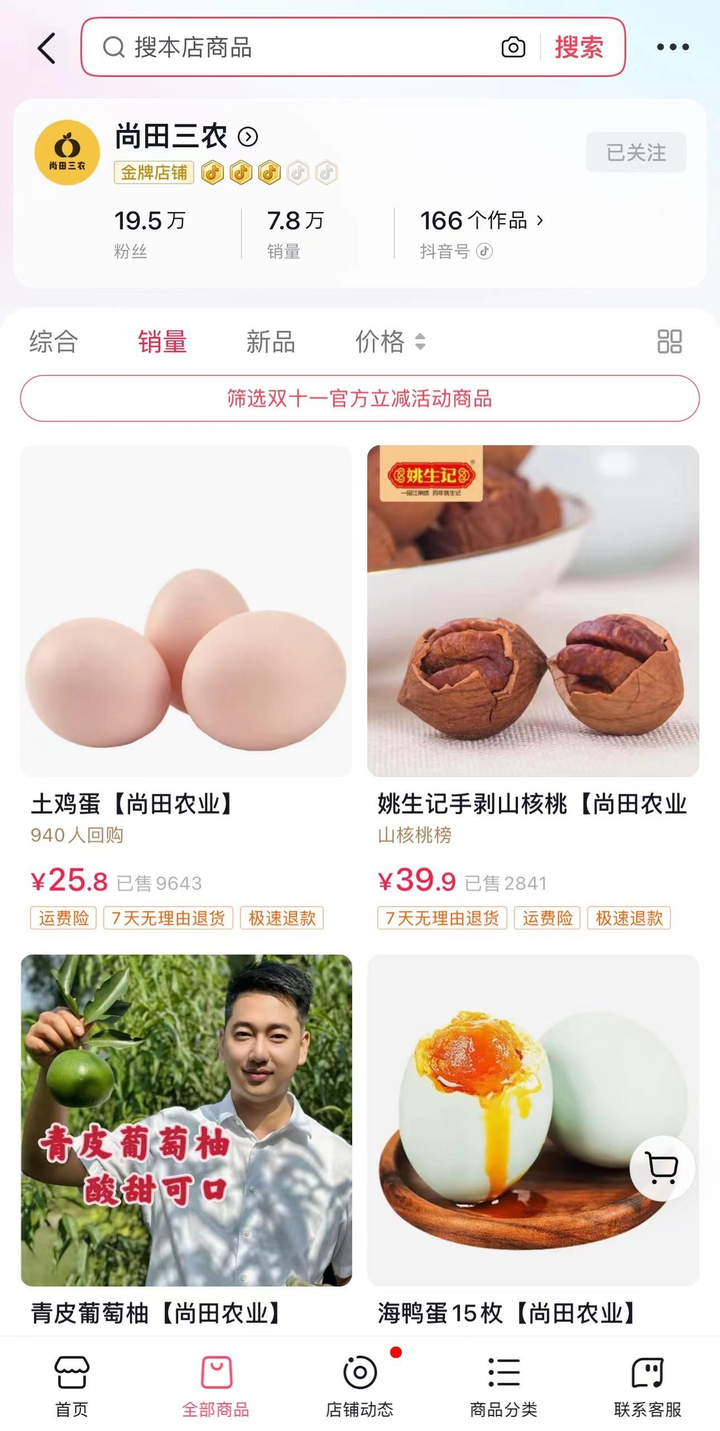Open 联系客服 customer service
The height and width of the screenshot is (1431, 720).
pyautogui.click(x=647, y=1386)
